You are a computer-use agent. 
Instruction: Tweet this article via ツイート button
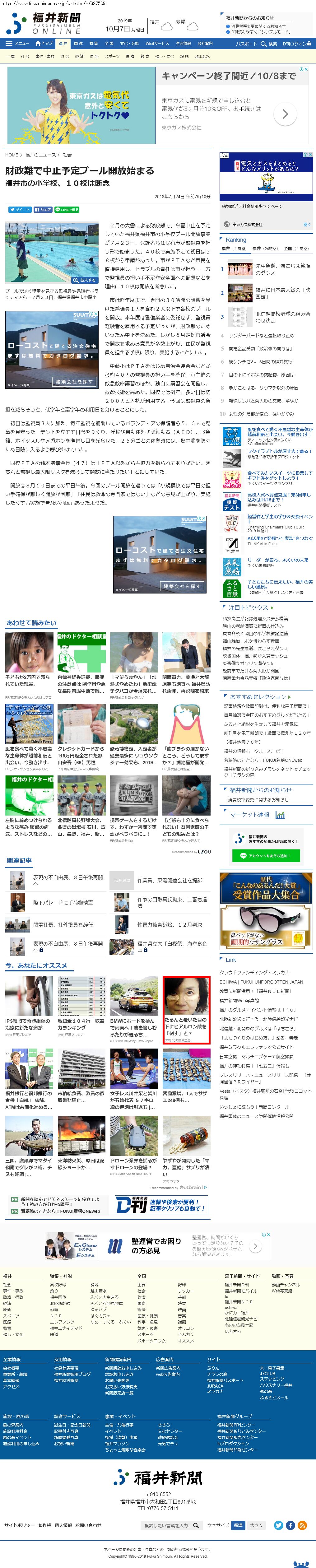[x=20, y=209]
